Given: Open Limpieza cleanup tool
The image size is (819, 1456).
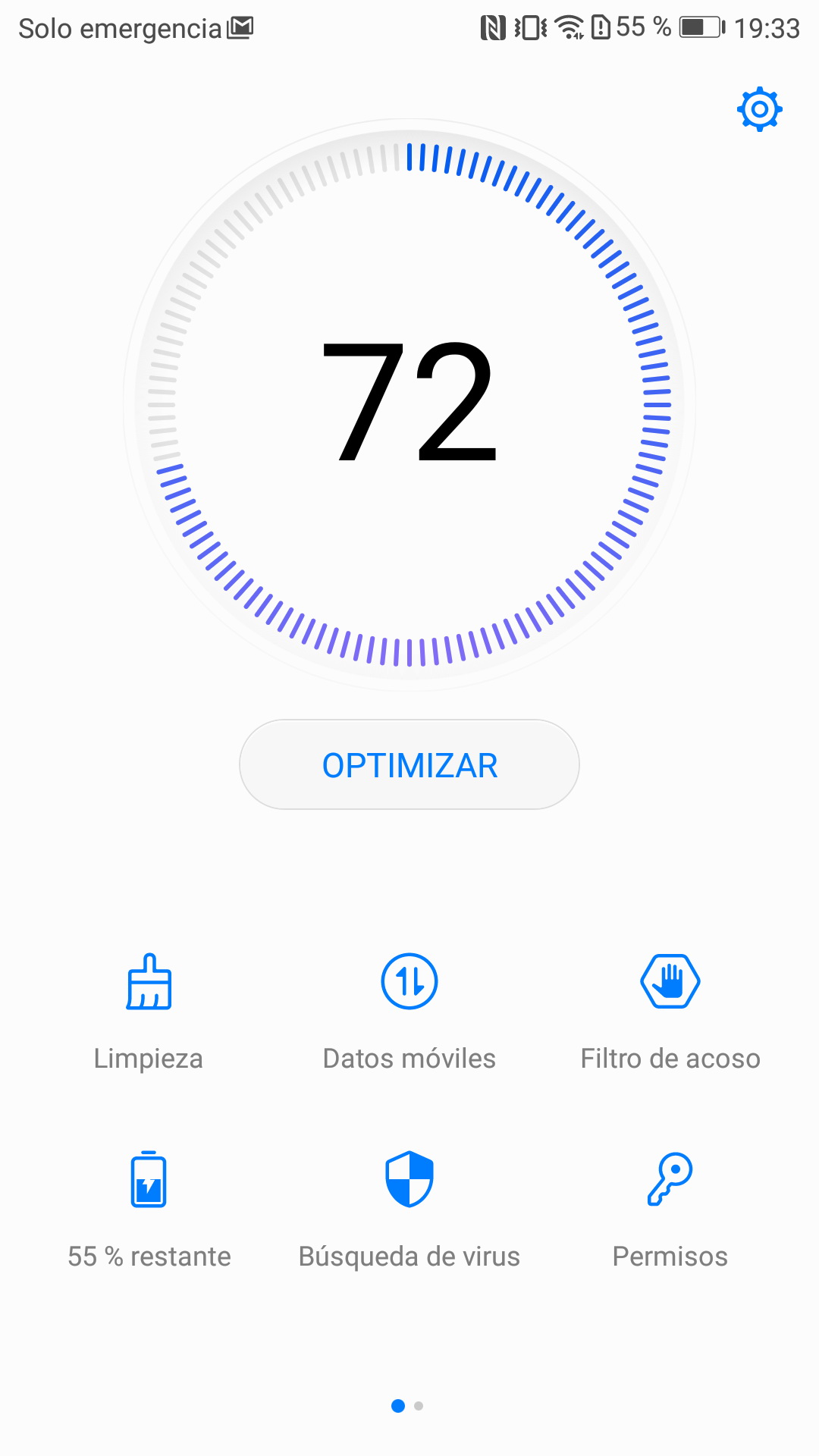Looking at the screenshot, I should tap(149, 1013).
